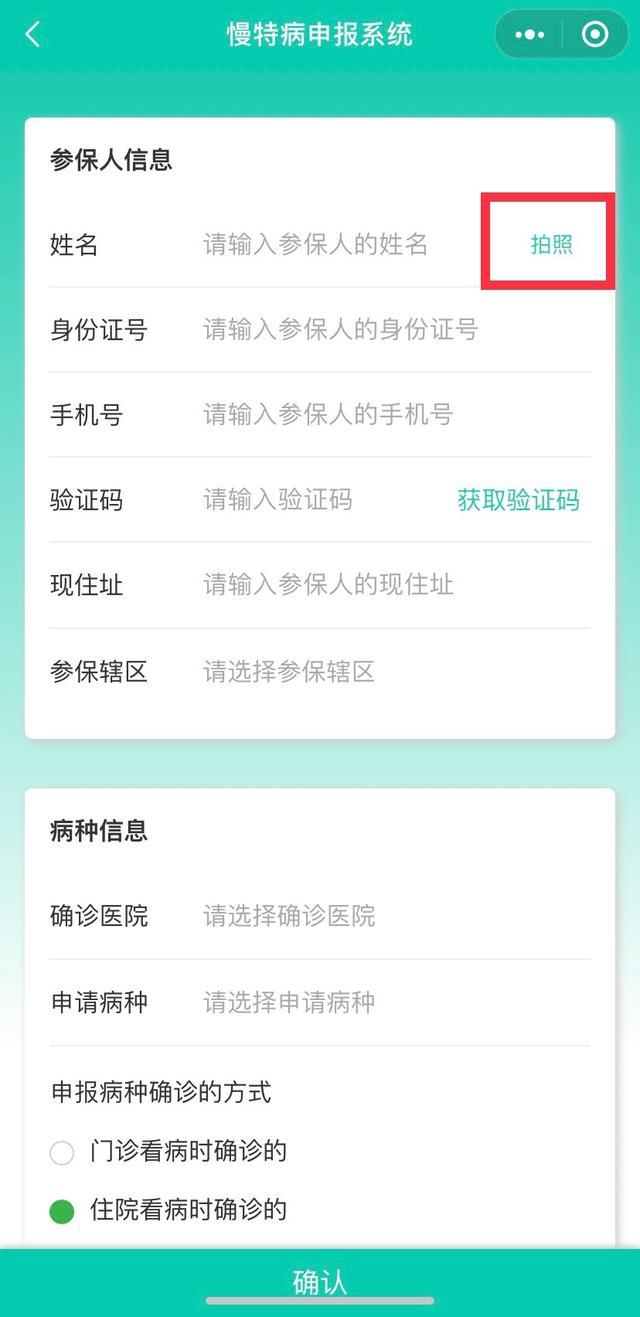Open the 参保辖区 insured district picker
The width and height of the screenshot is (640, 1317).
[380, 671]
